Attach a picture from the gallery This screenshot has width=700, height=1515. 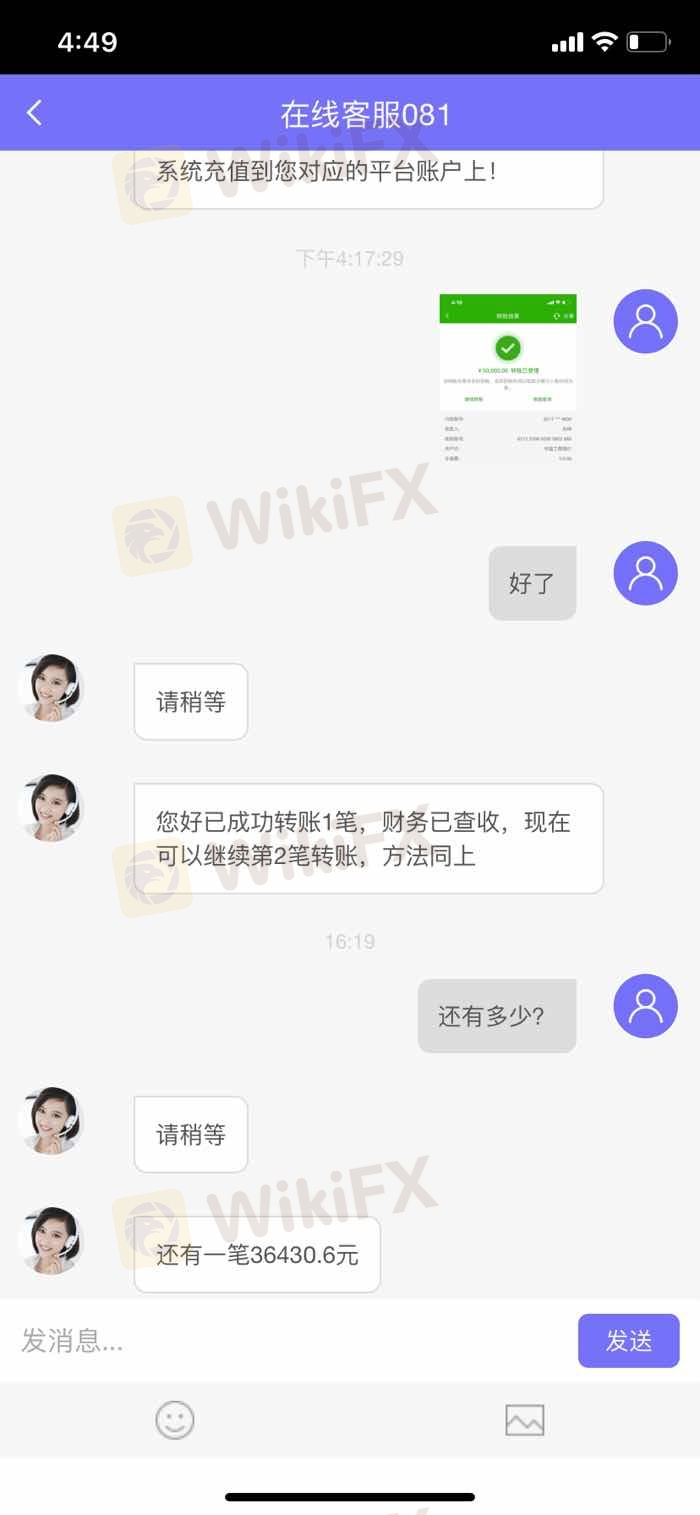pyautogui.click(x=524, y=1420)
